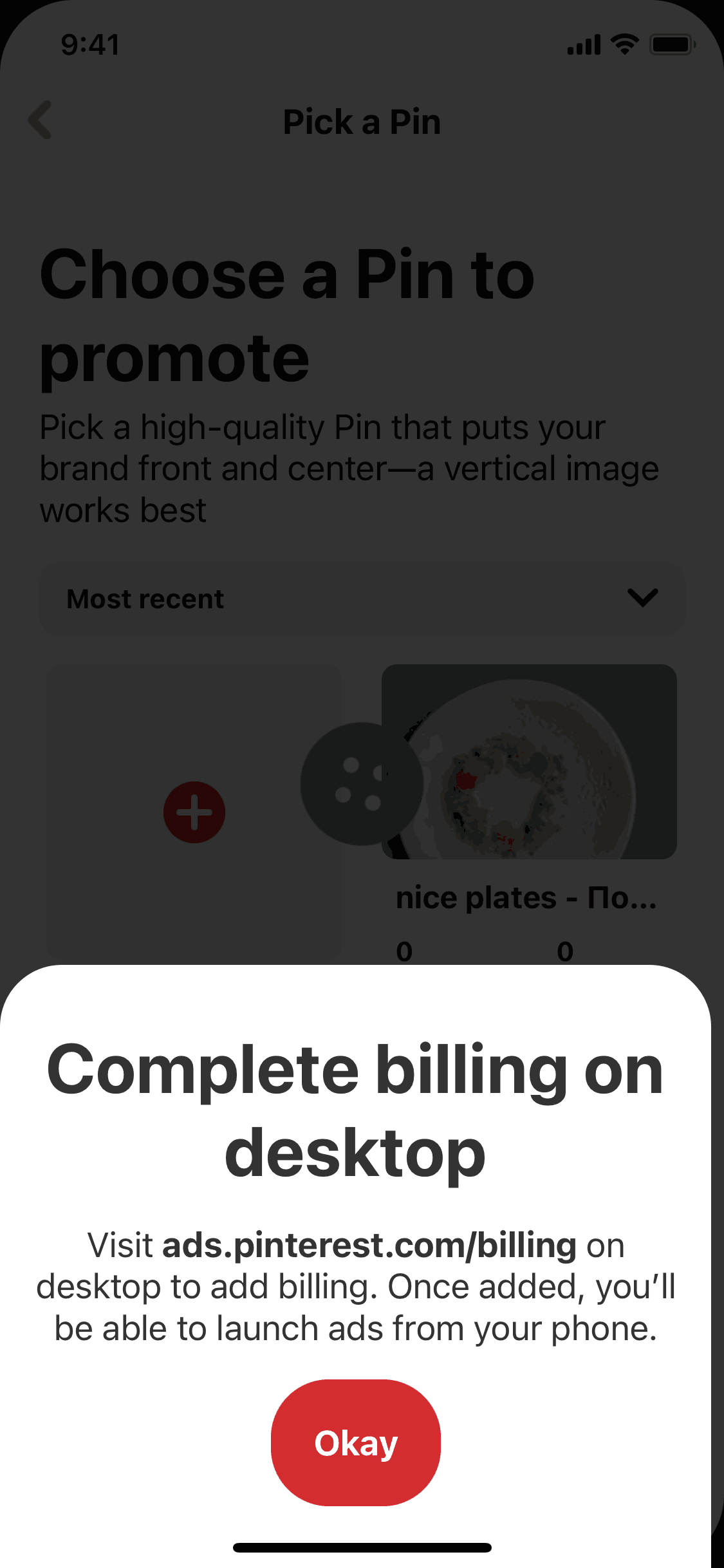
Task: Tap Okay to dismiss the billing dialog
Action: tap(355, 1442)
